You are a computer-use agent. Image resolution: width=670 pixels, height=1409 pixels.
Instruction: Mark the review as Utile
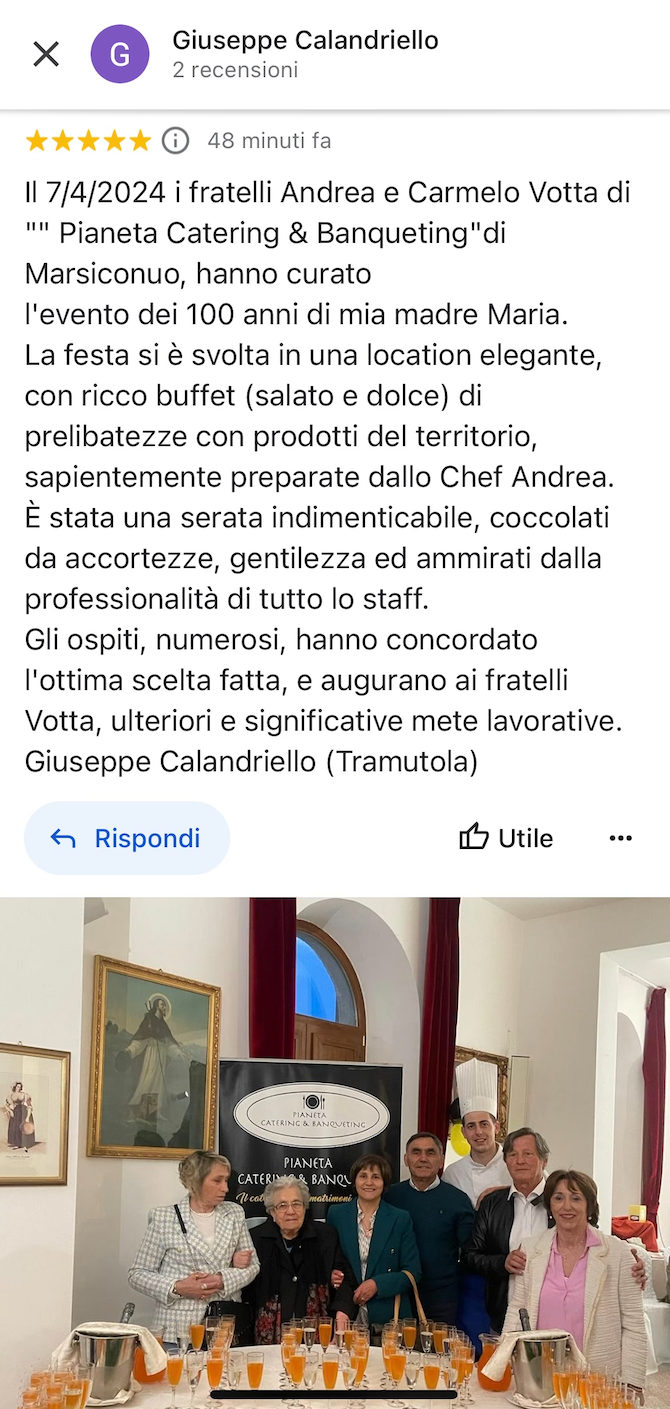click(x=506, y=838)
